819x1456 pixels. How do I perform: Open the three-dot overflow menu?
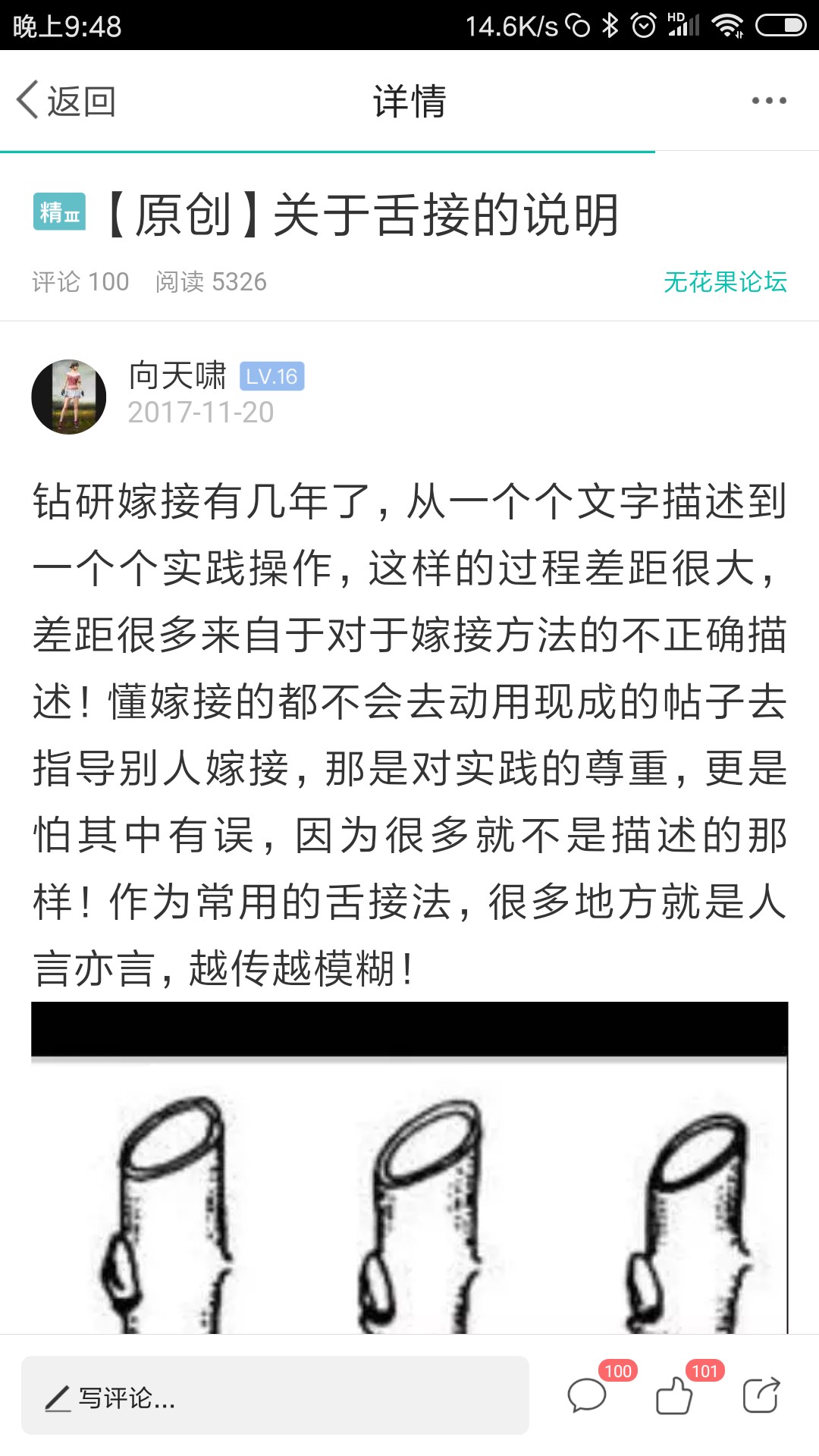click(769, 101)
